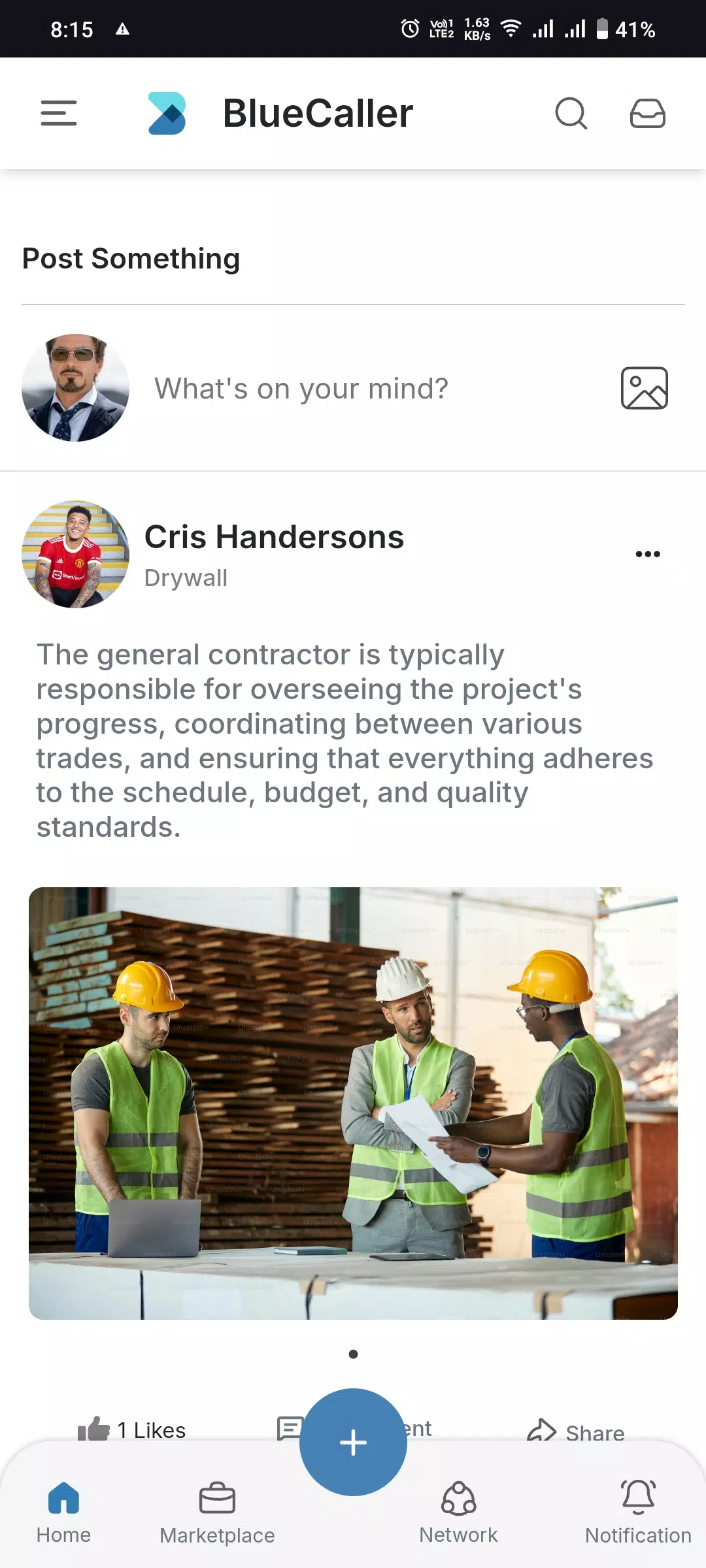Image resolution: width=706 pixels, height=1568 pixels.
Task: Open Cris Handersons' profile
Action: [274, 537]
